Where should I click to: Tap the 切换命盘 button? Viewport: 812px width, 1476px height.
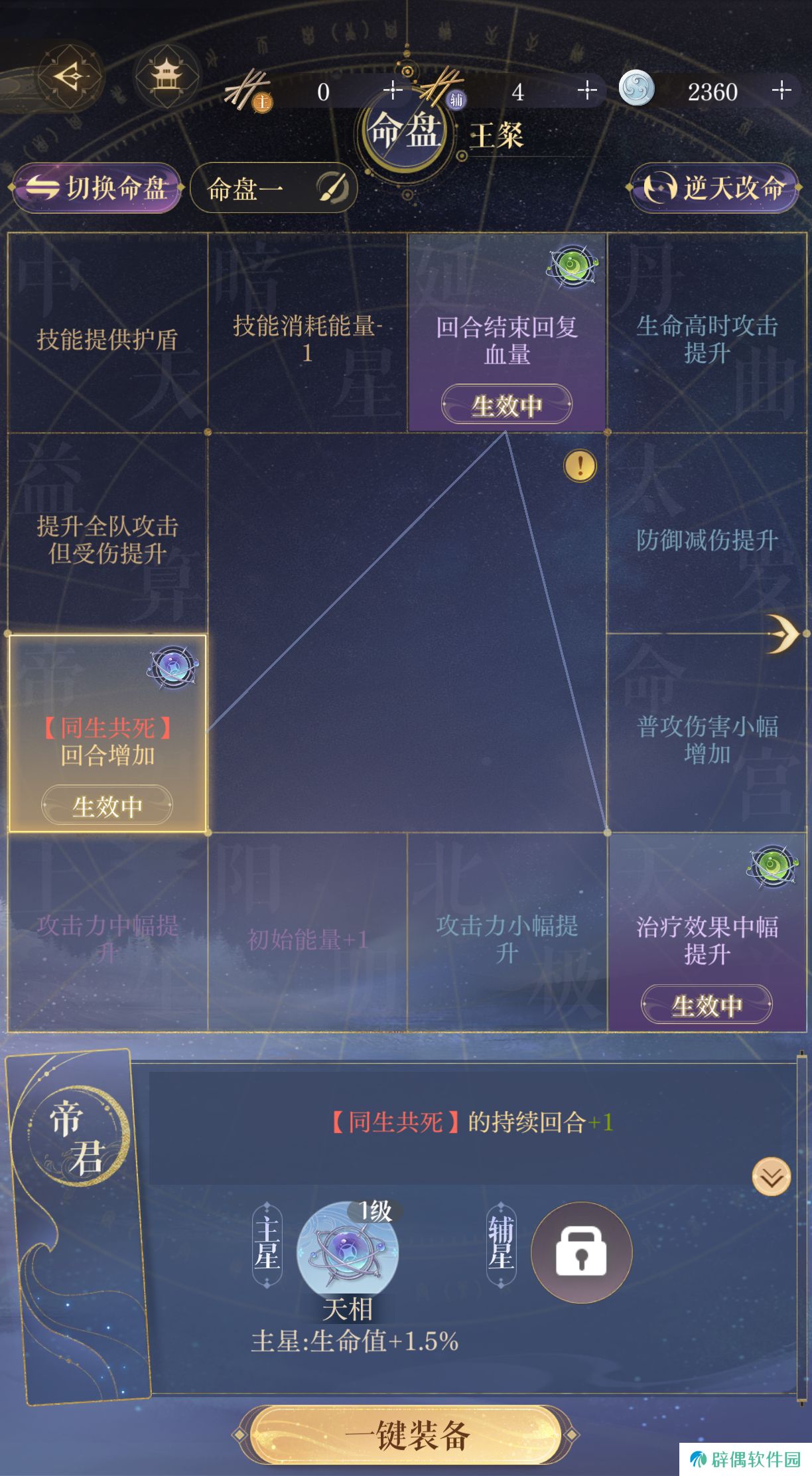coord(97,188)
